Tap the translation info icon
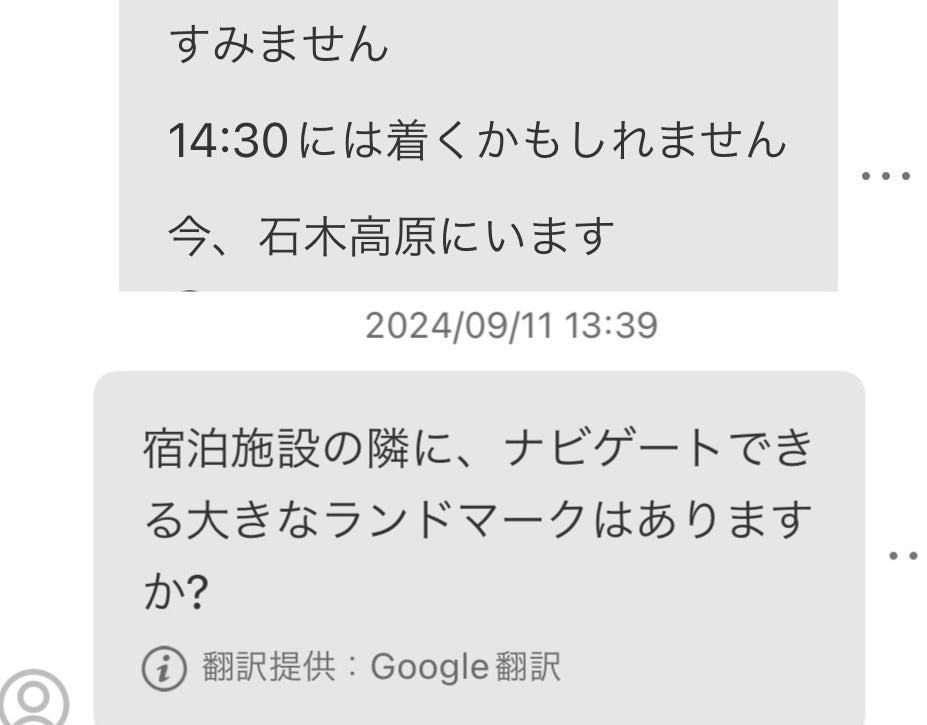 tap(164, 666)
